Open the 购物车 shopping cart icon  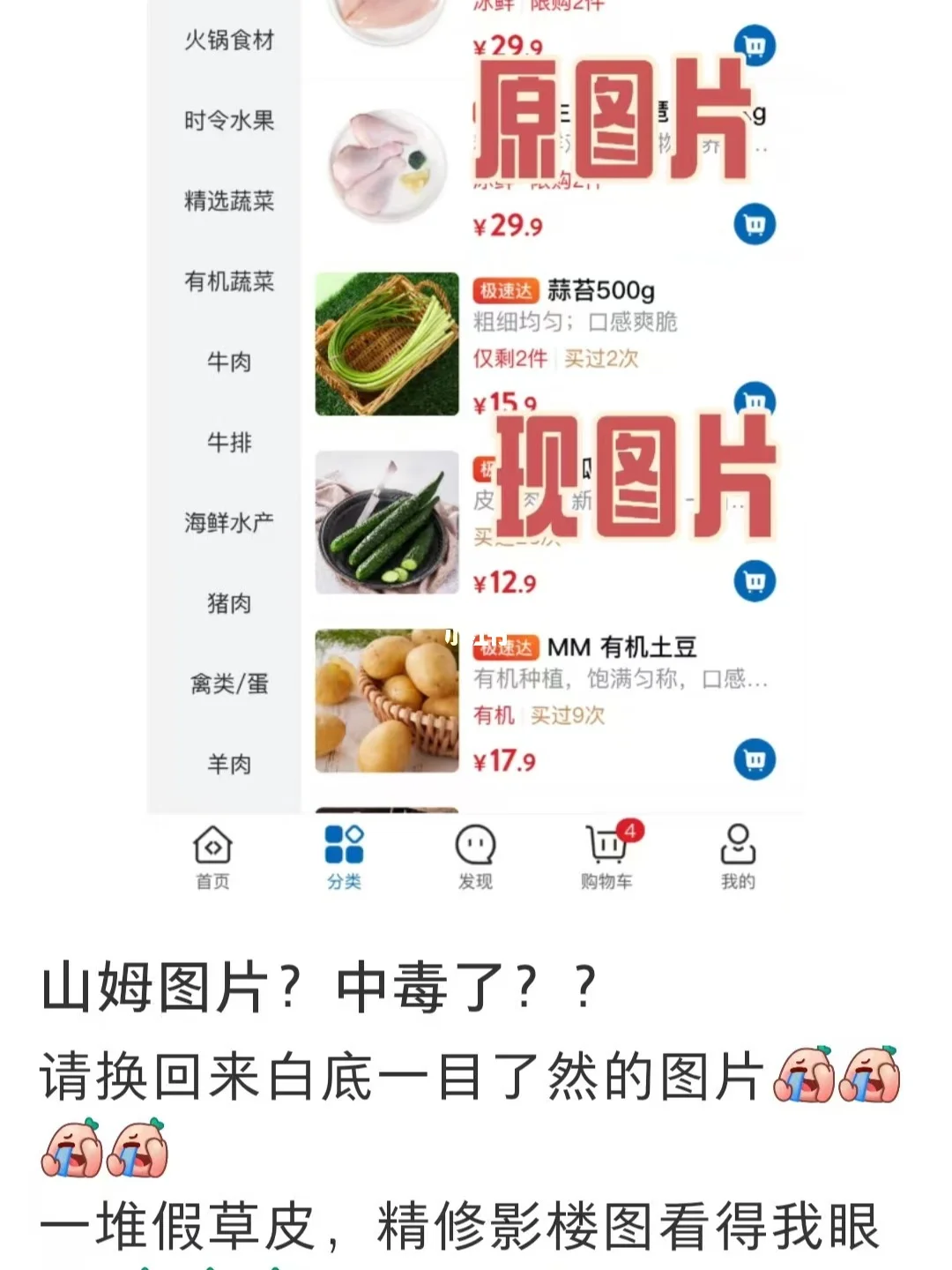606,847
